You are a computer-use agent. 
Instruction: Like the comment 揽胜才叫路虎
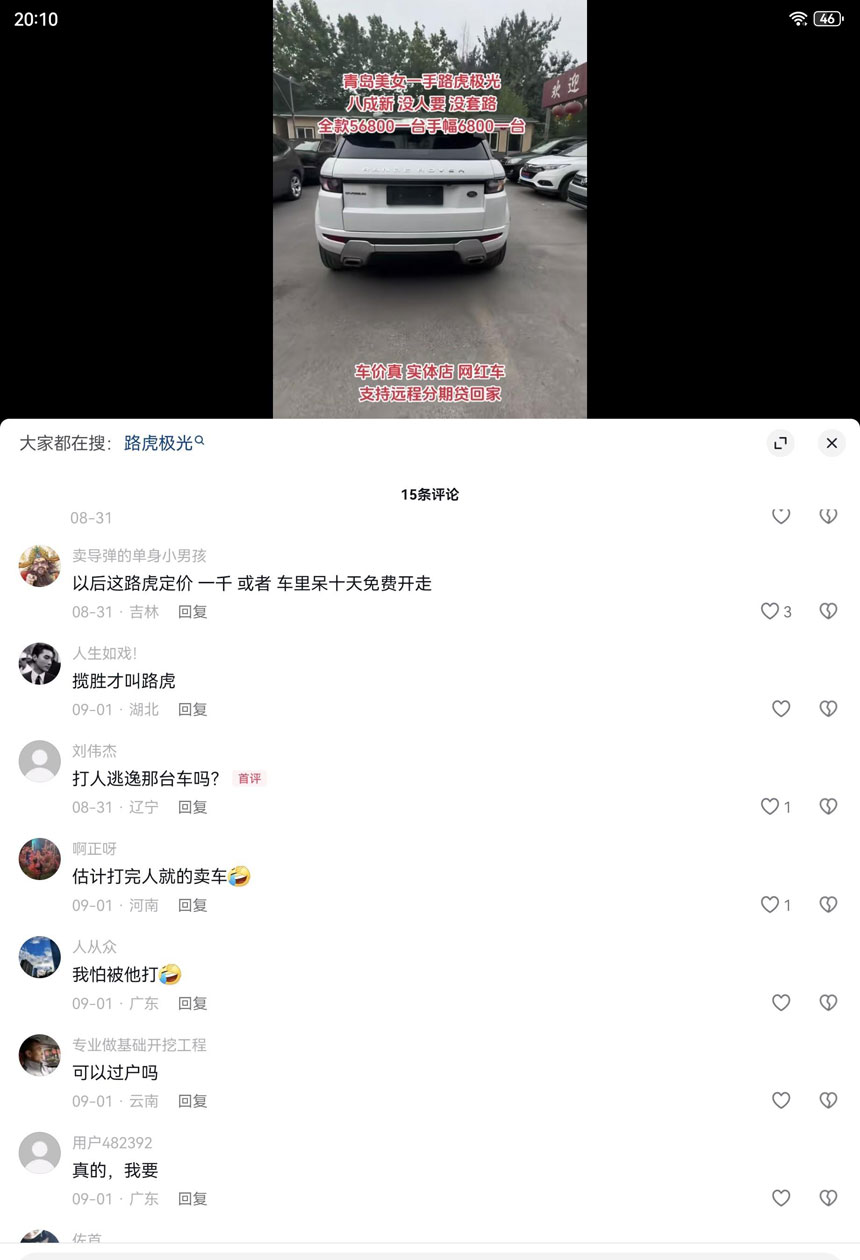pyautogui.click(x=781, y=709)
